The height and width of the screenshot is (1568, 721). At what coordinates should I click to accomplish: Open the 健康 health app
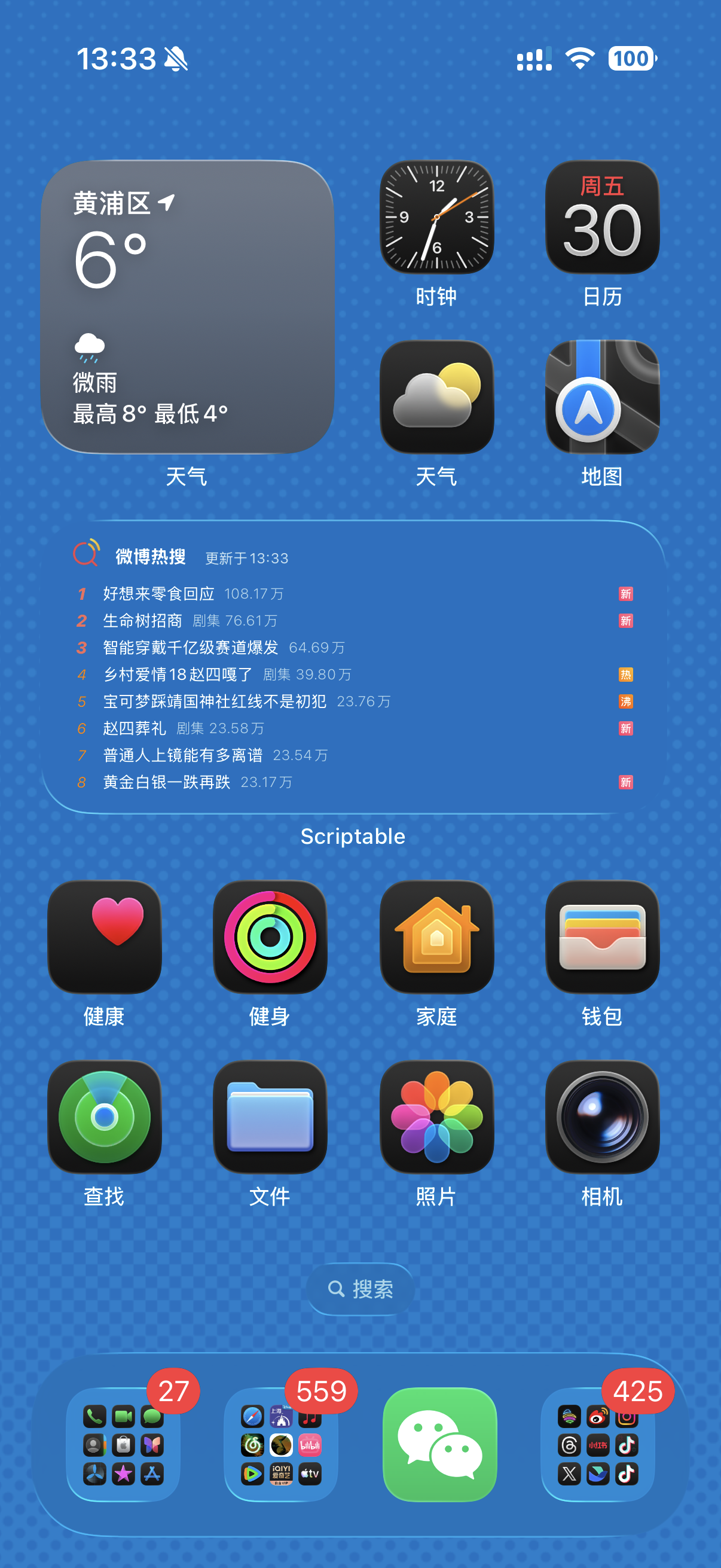(x=105, y=938)
